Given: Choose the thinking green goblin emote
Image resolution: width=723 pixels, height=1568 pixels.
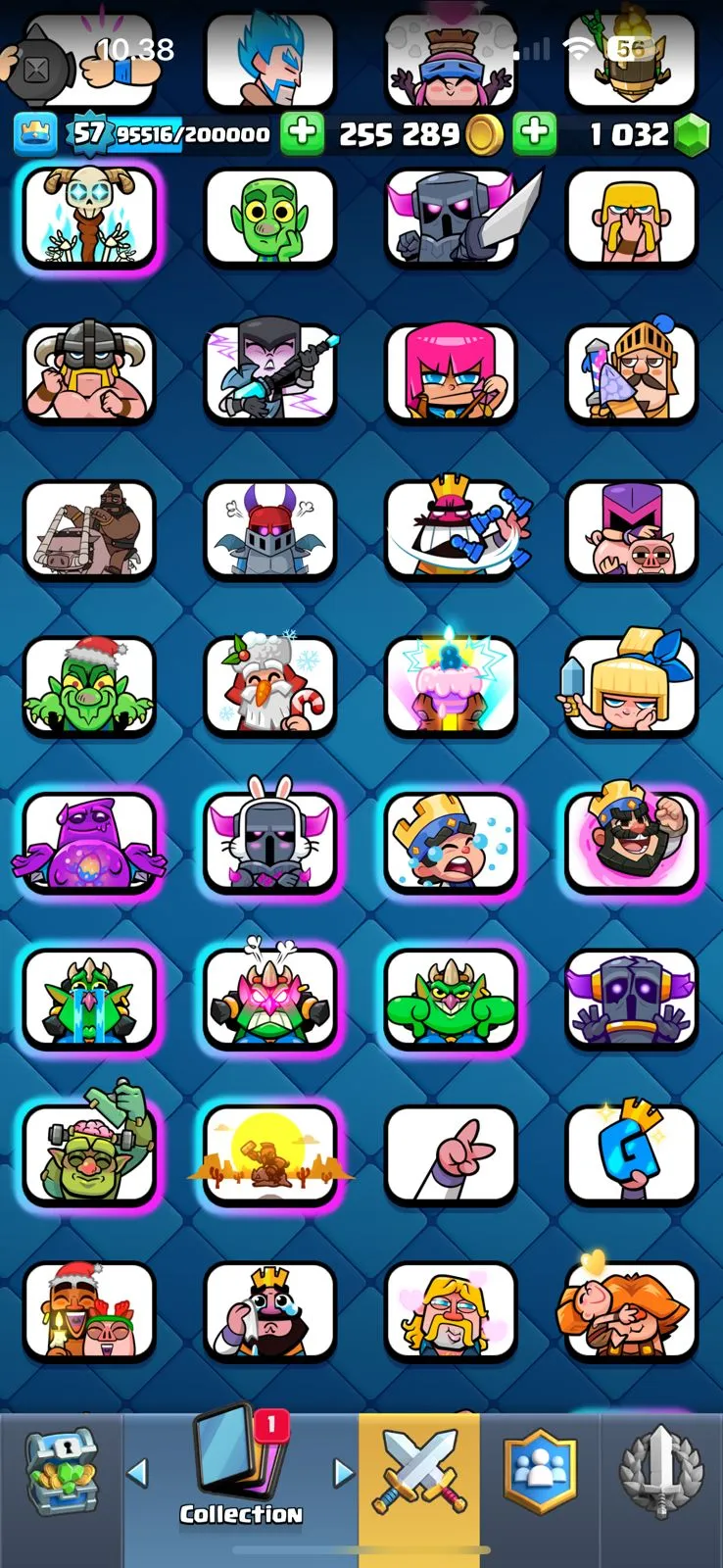Looking at the screenshot, I should click(x=269, y=218).
